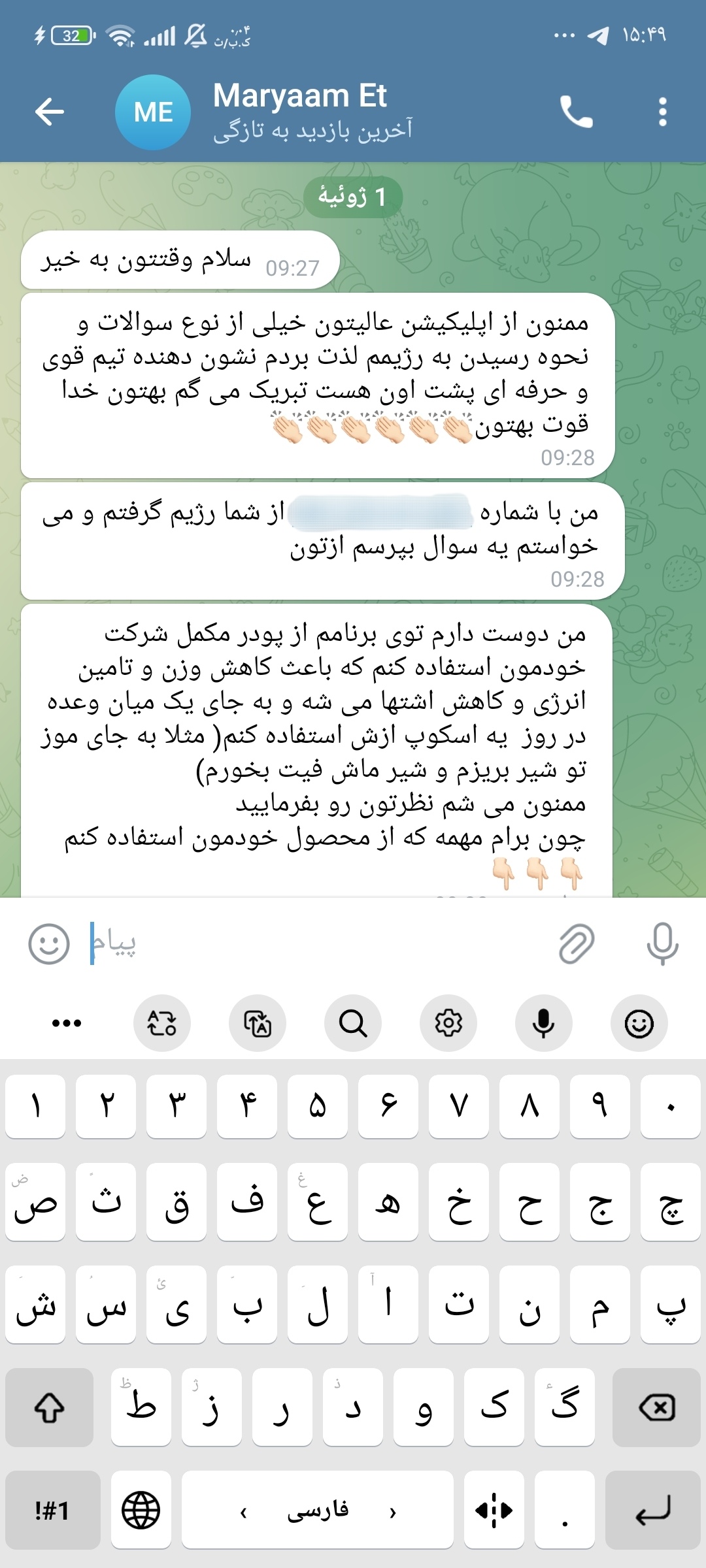Open the emoji picker beside message field
The height and width of the screenshot is (1568, 706).
coord(49,944)
